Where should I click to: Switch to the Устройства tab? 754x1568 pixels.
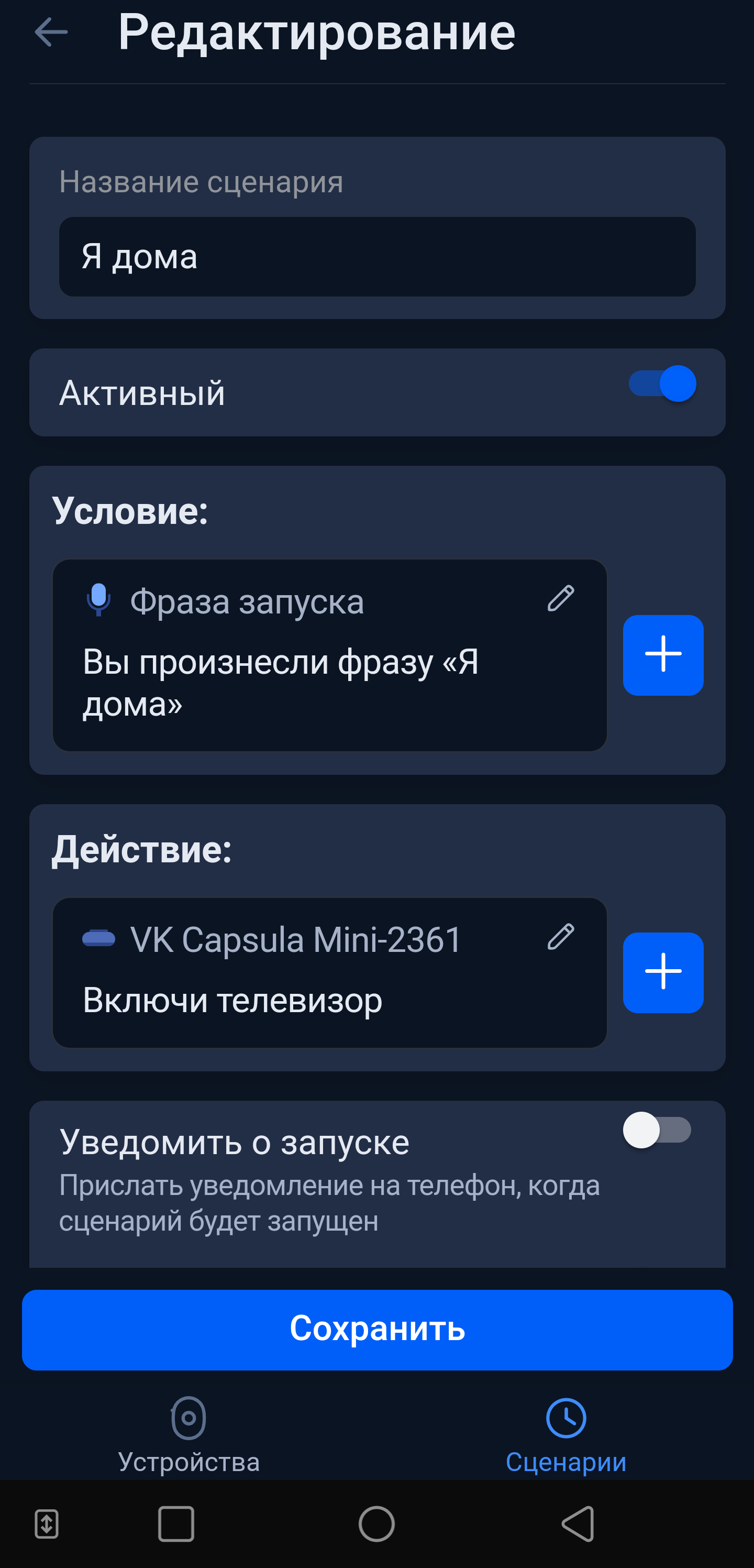pyautogui.click(x=188, y=1434)
